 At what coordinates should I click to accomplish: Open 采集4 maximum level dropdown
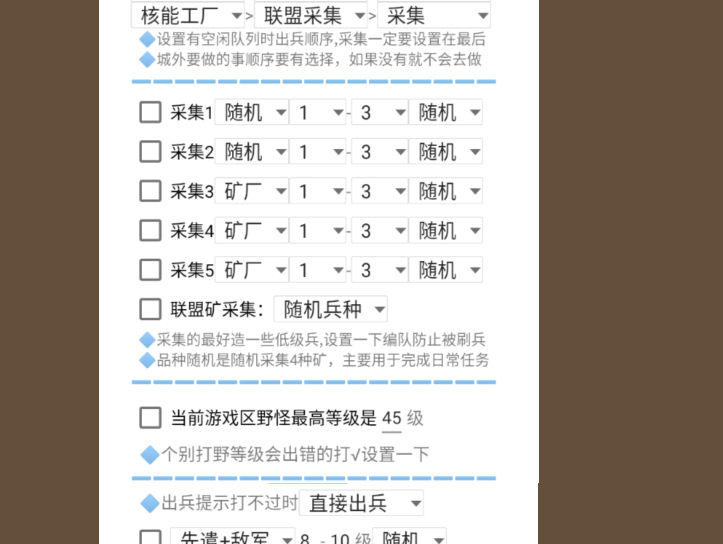click(x=380, y=231)
